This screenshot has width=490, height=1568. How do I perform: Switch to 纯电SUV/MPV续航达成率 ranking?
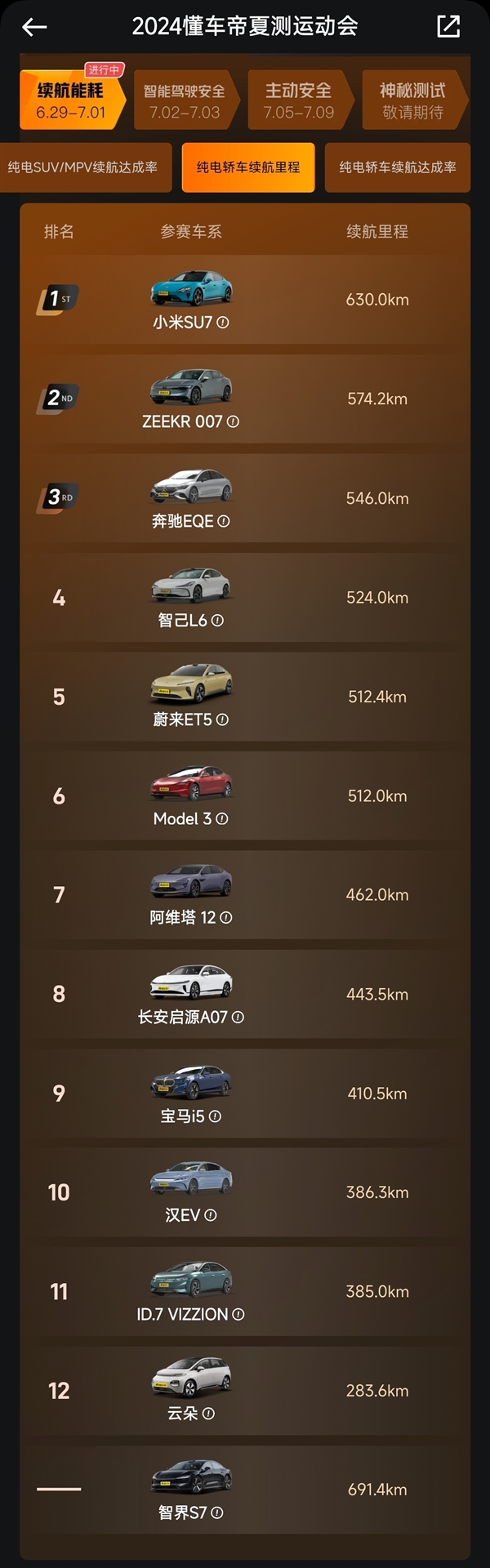coord(83,167)
